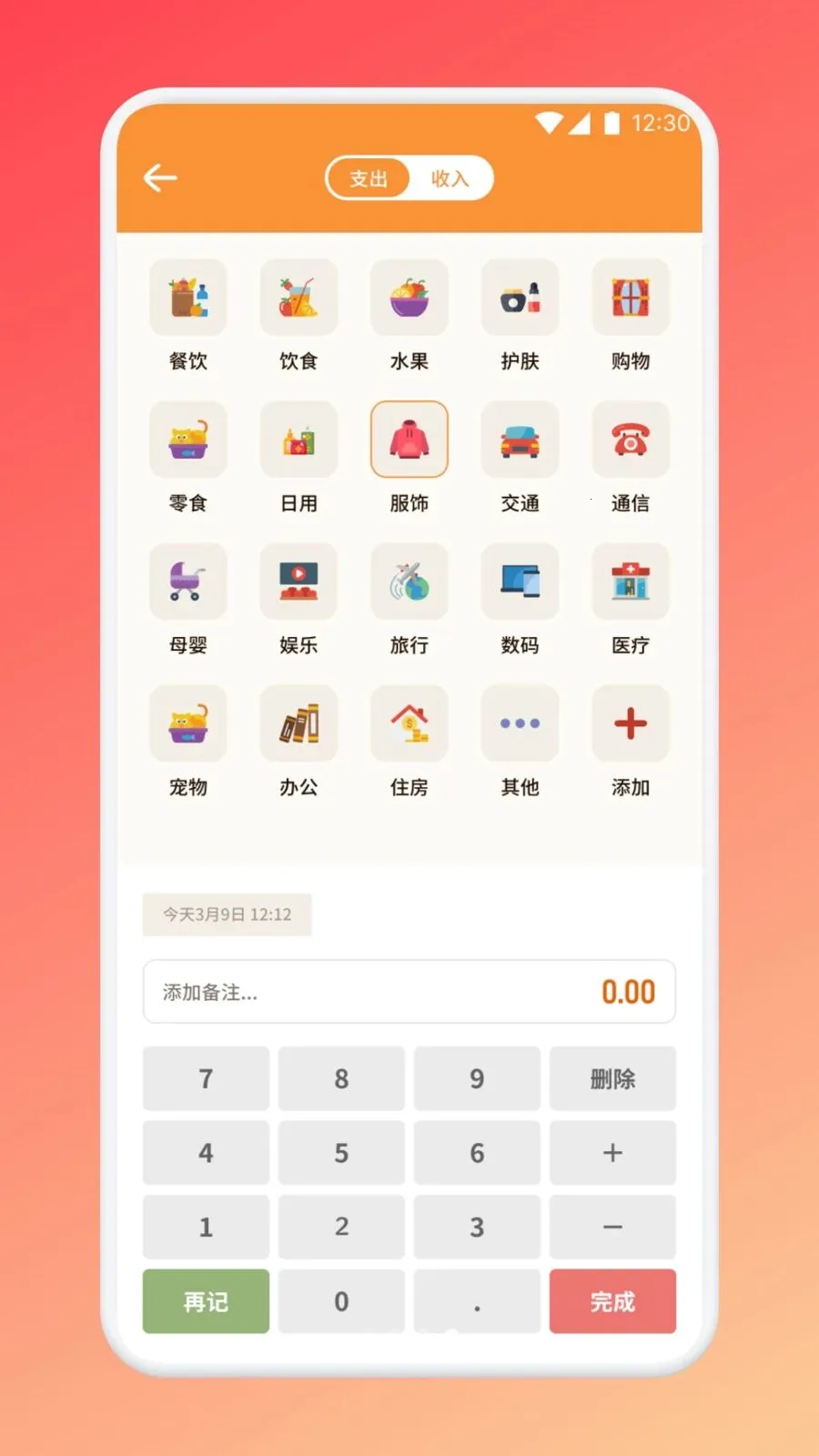Enter digit 7 on the keypad
The height and width of the screenshot is (1456, 819).
(206, 1078)
